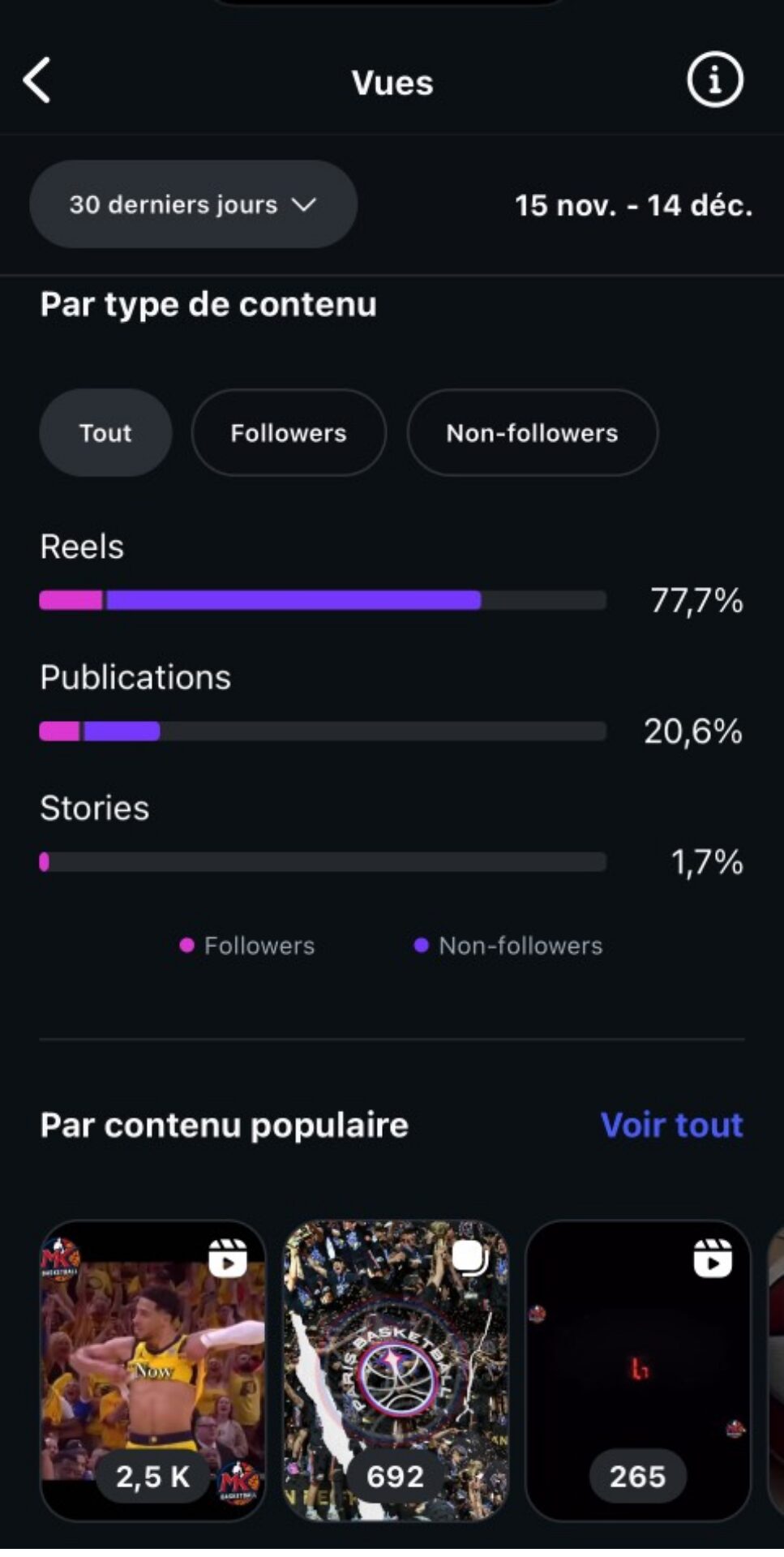784x1557 pixels.
Task: Open the reel with 265 views
Action: [638, 1369]
